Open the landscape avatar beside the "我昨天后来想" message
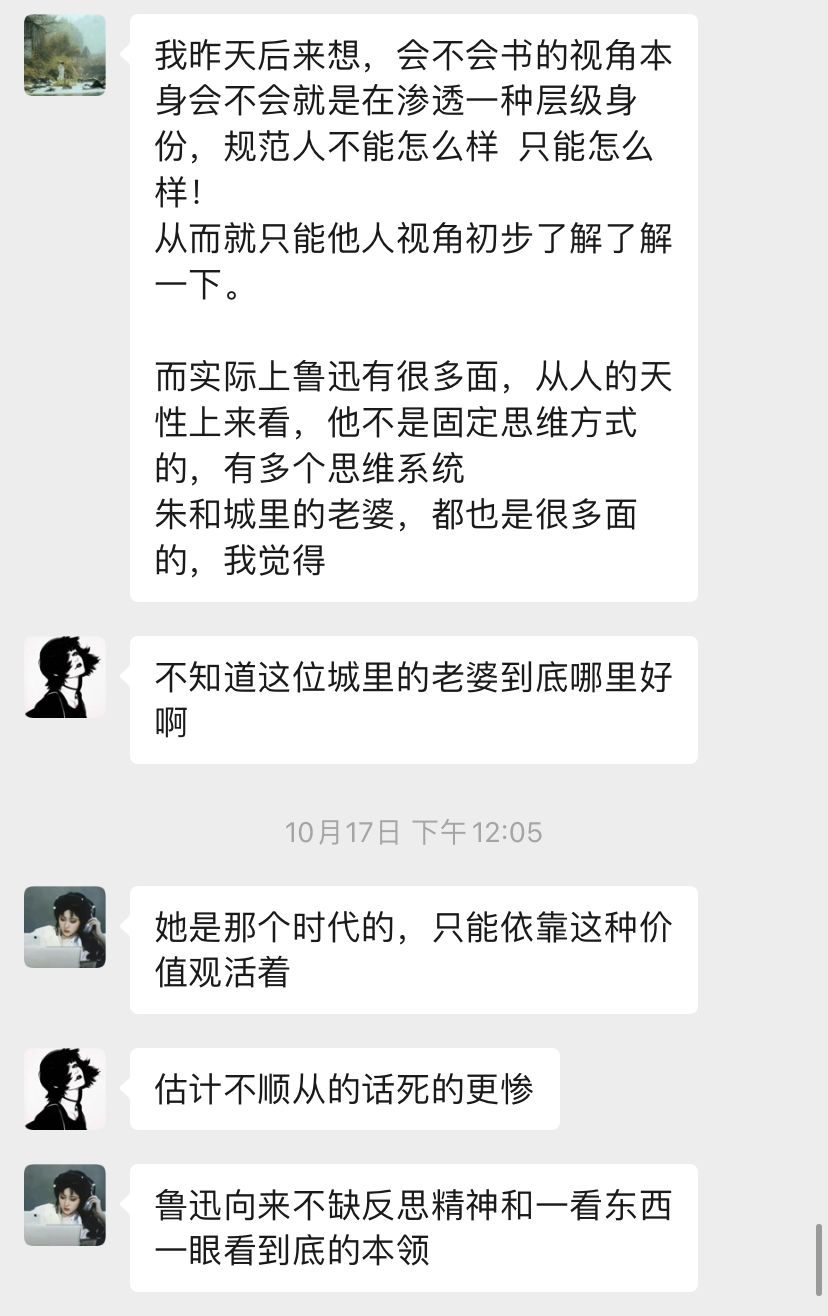Image resolution: width=828 pixels, height=1316 pixels. (65, 55)
